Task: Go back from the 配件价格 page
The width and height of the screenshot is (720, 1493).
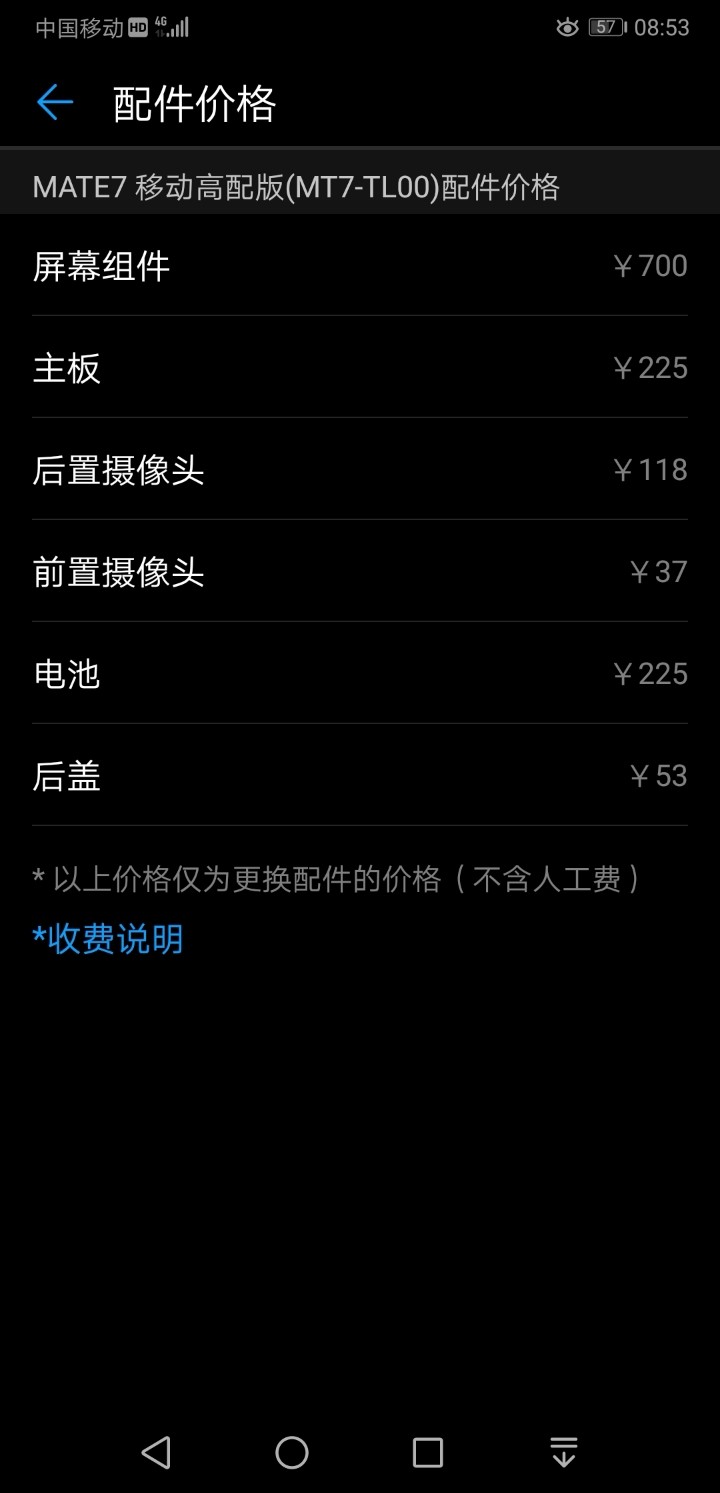Action: (x=55, y=103)
